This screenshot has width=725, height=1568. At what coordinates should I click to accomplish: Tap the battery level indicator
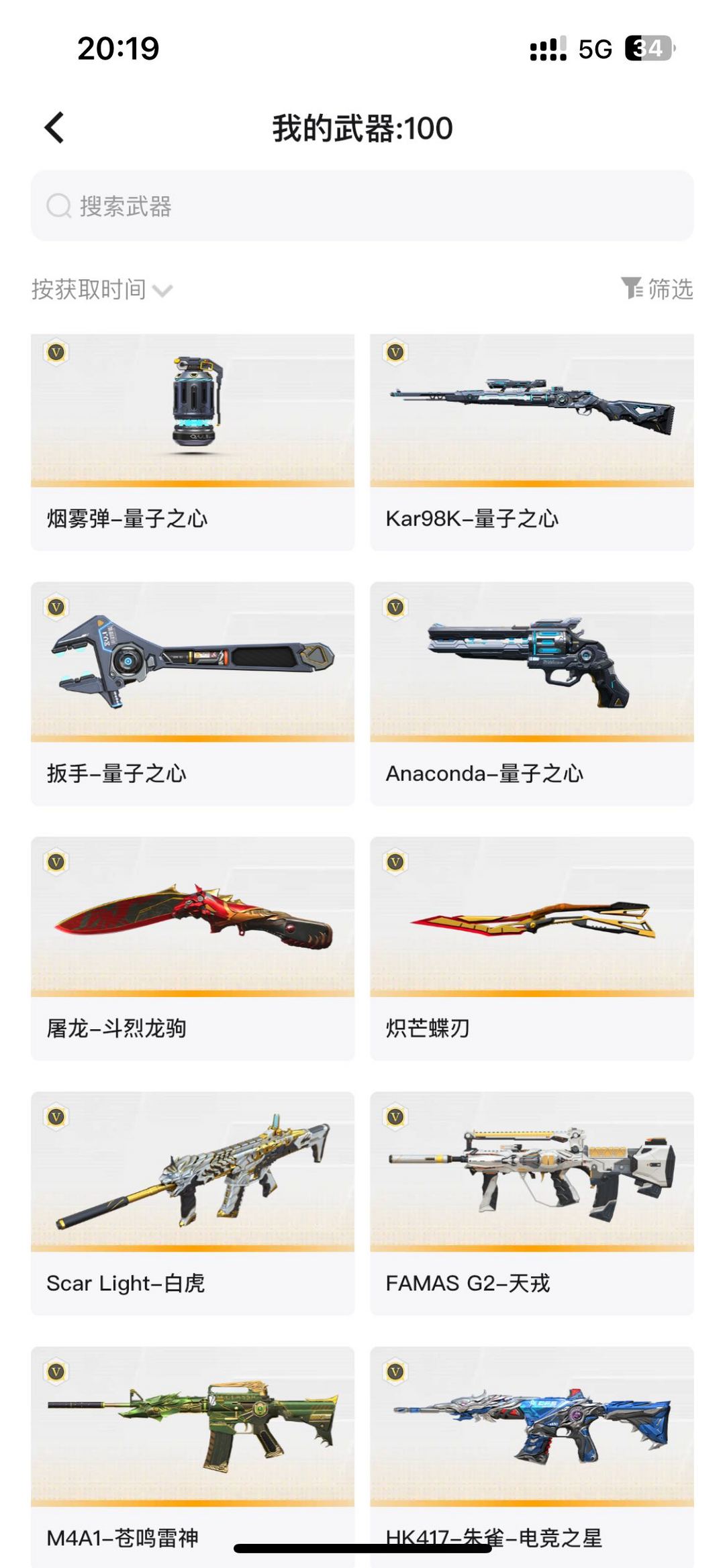(648, 48)
